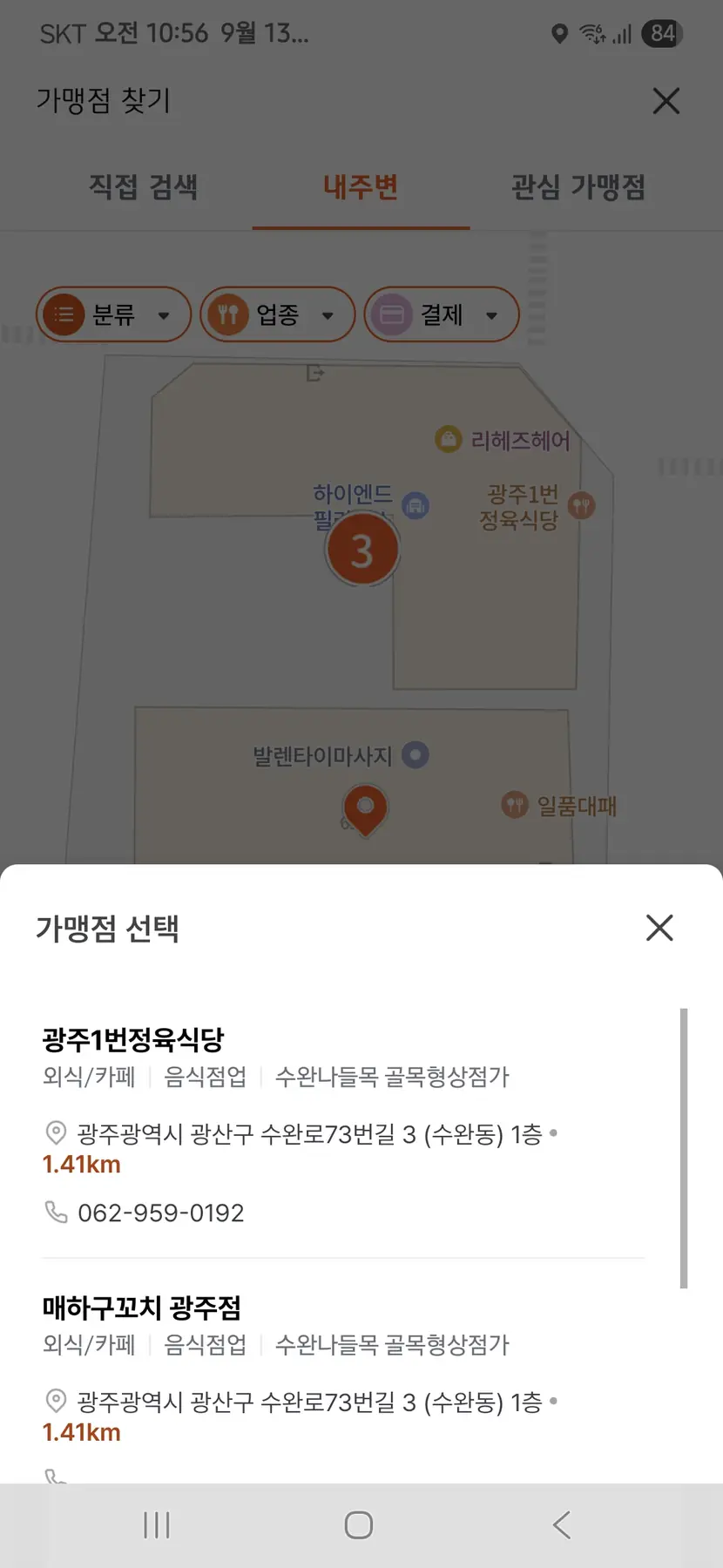Call 062-959-0192 phone number
The height and width of the screenshot is (1568, 723).
point(160,1213)
